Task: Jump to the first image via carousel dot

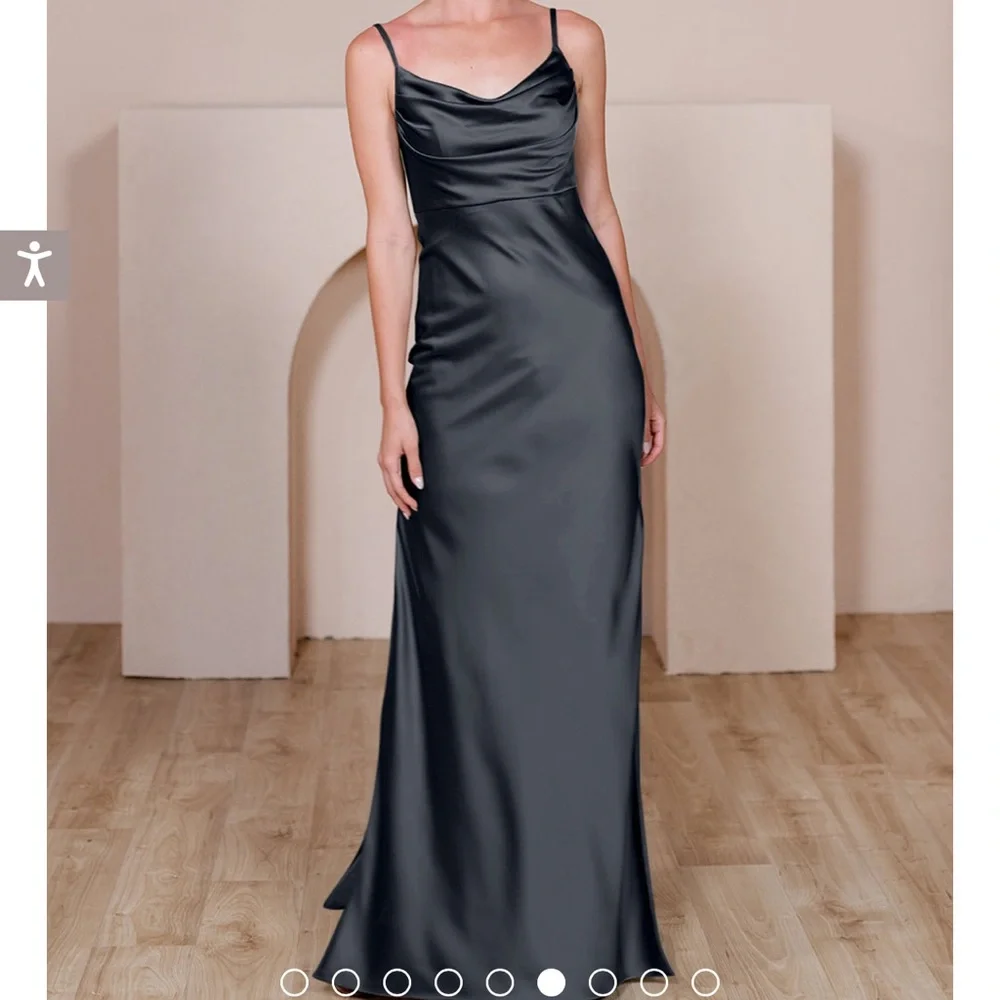Action: pos(294,982)
